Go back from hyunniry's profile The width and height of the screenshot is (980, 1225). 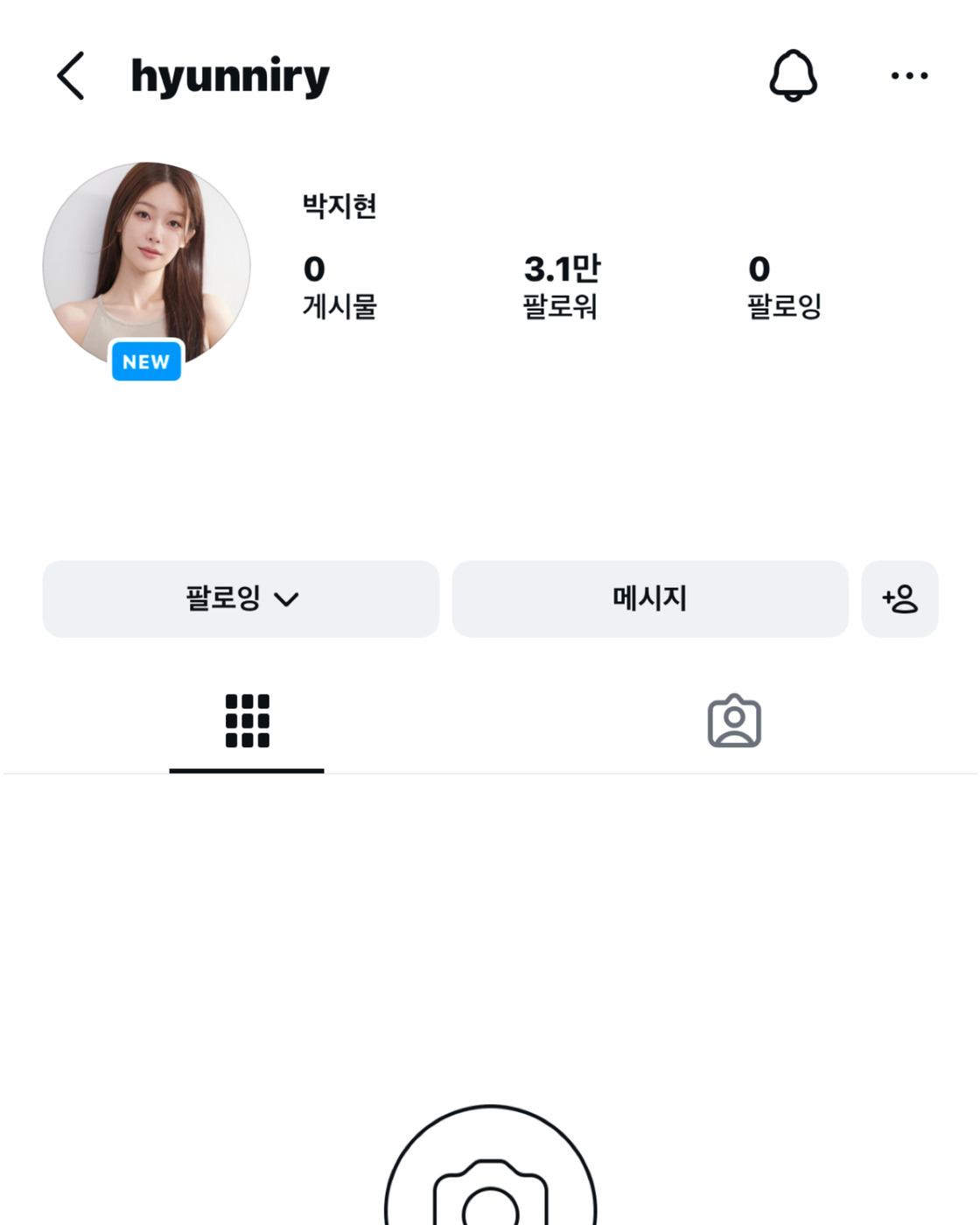click(71, 76)
